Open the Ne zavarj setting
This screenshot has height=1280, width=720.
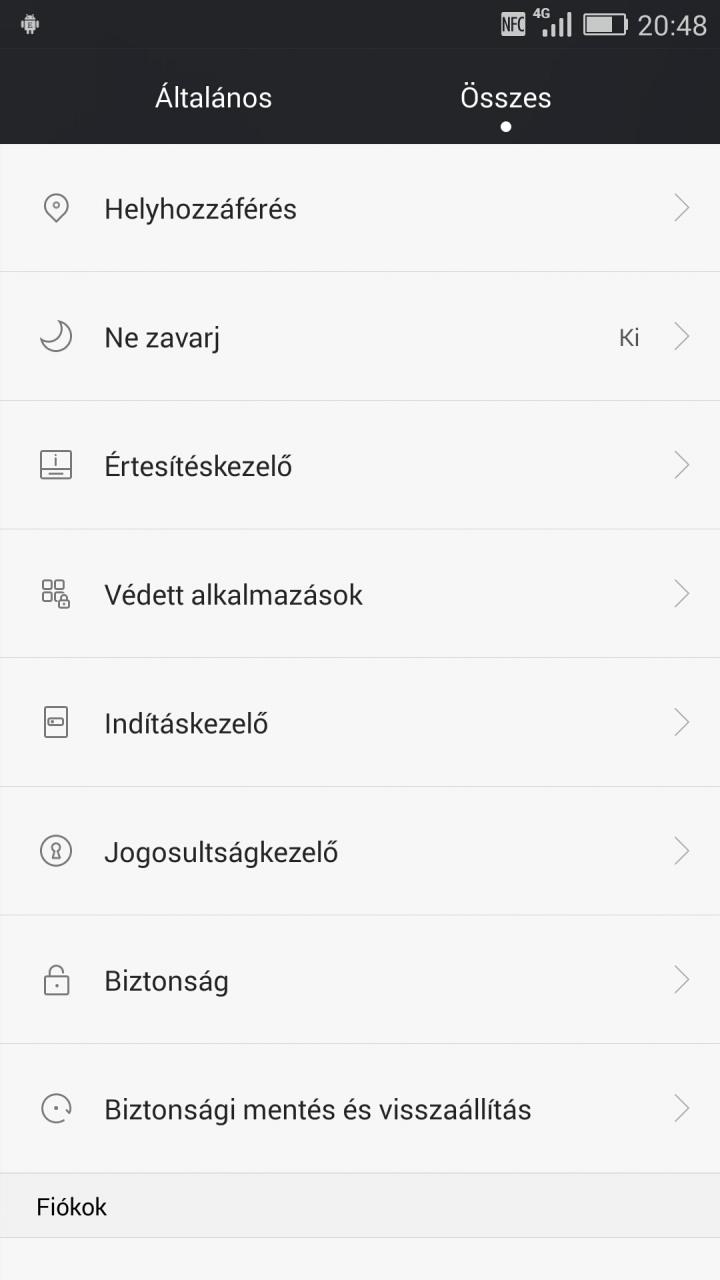pos(360,337)
